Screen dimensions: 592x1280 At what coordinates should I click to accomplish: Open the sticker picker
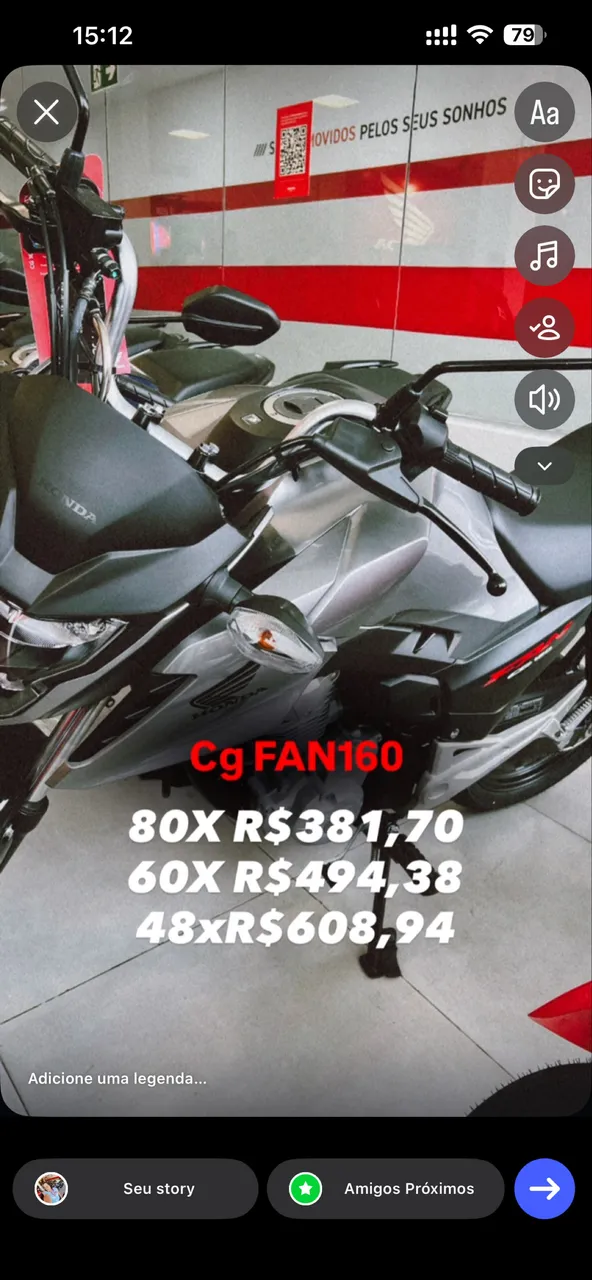click(x=544, y=184)
